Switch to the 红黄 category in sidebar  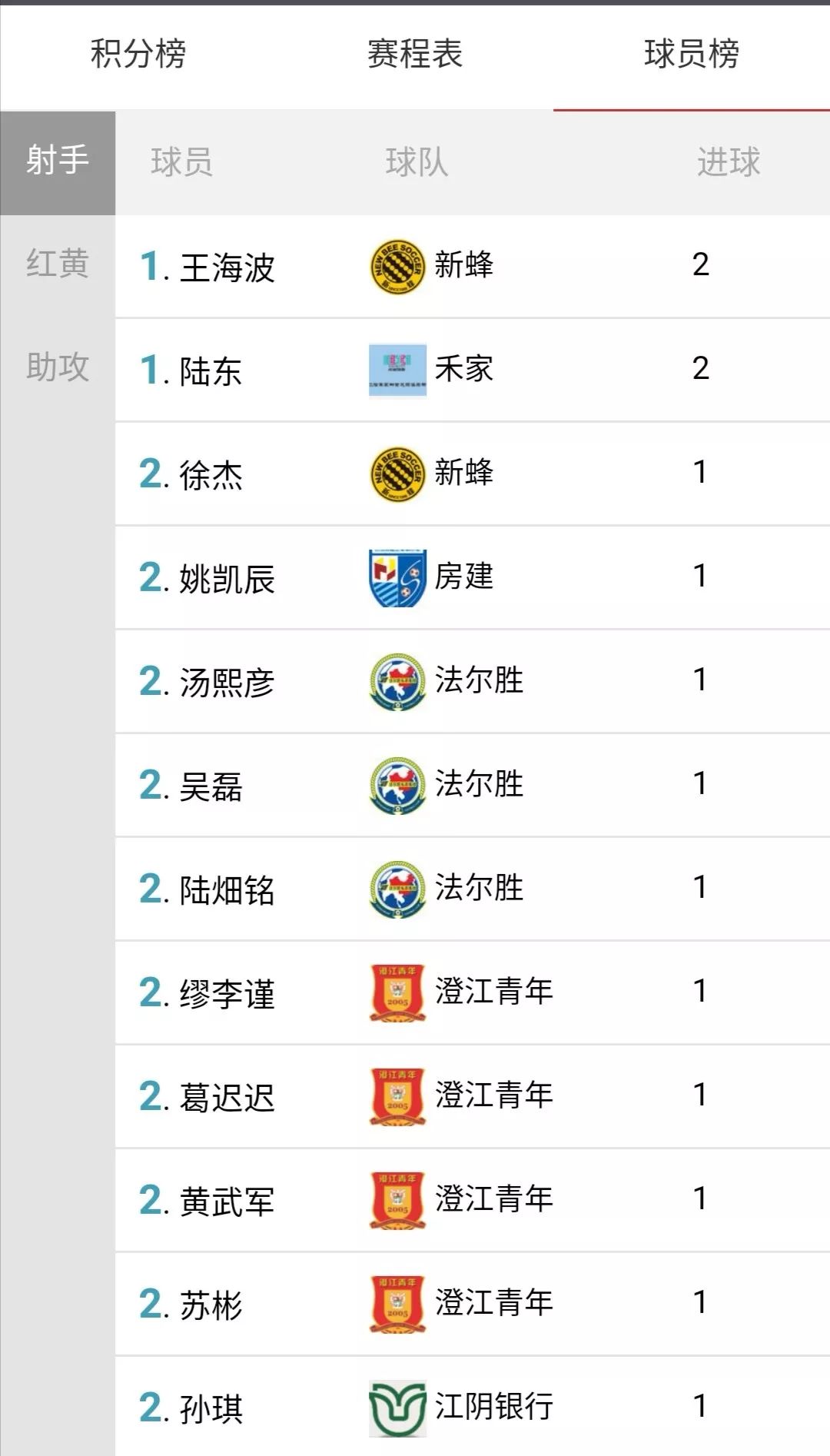pos(57,265)
